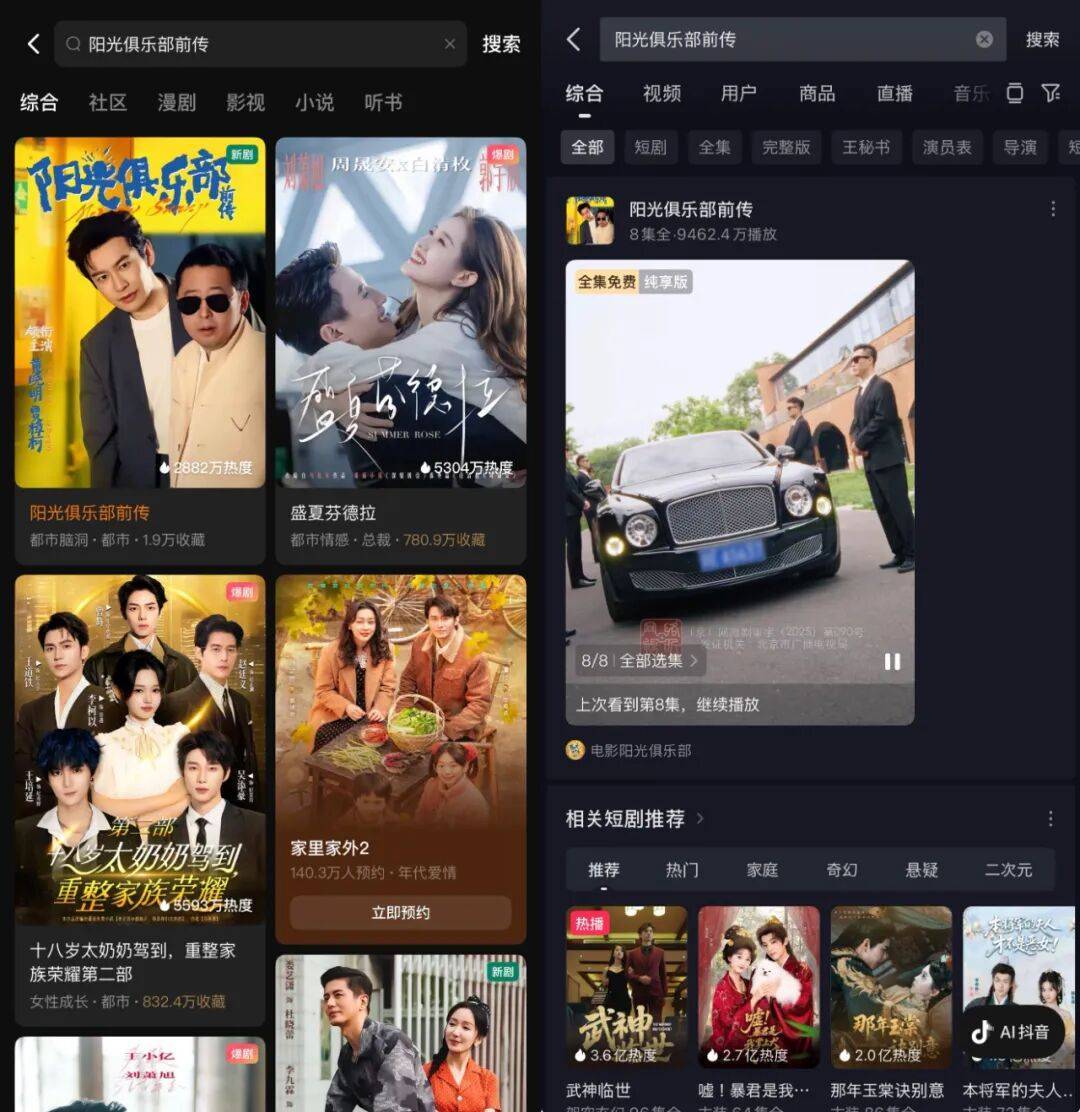Screen dimensions: 1080x1112
Task: Open the 用户 results tab
Action: click(739, 93)
